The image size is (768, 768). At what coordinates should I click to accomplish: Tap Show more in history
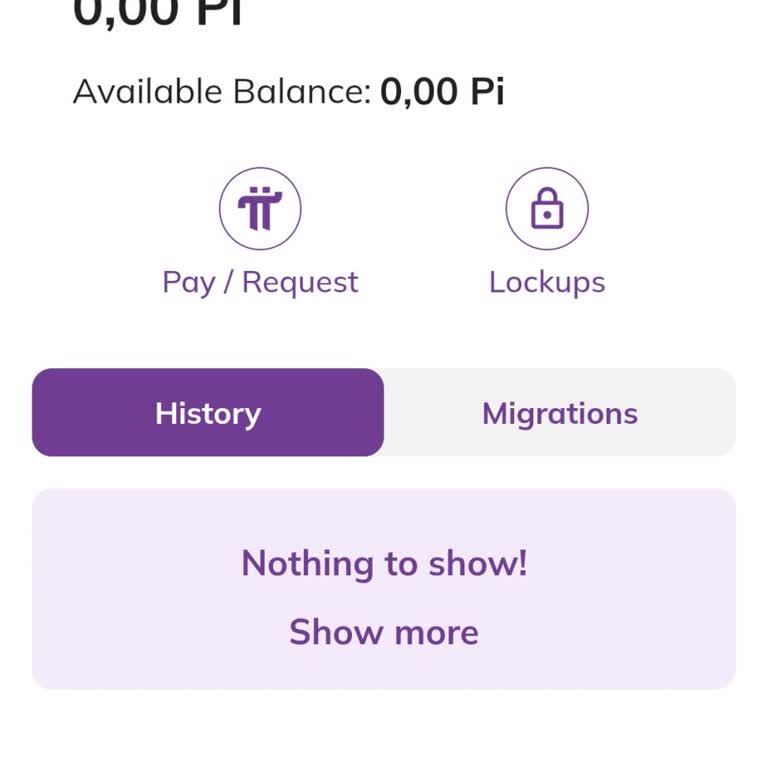(384, 632)
